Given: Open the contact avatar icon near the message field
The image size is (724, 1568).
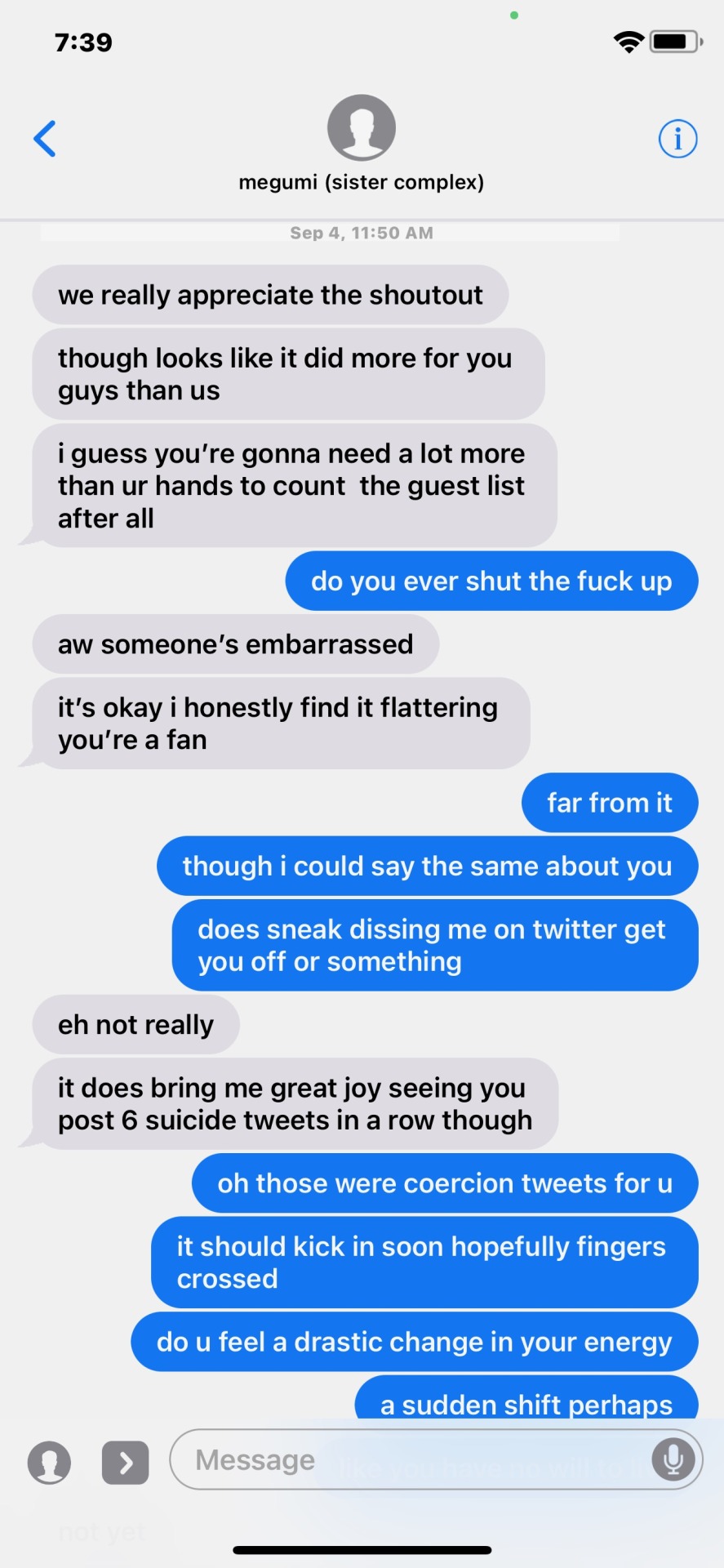Looking at the screenshot, I should click(x=50, y=1462).
